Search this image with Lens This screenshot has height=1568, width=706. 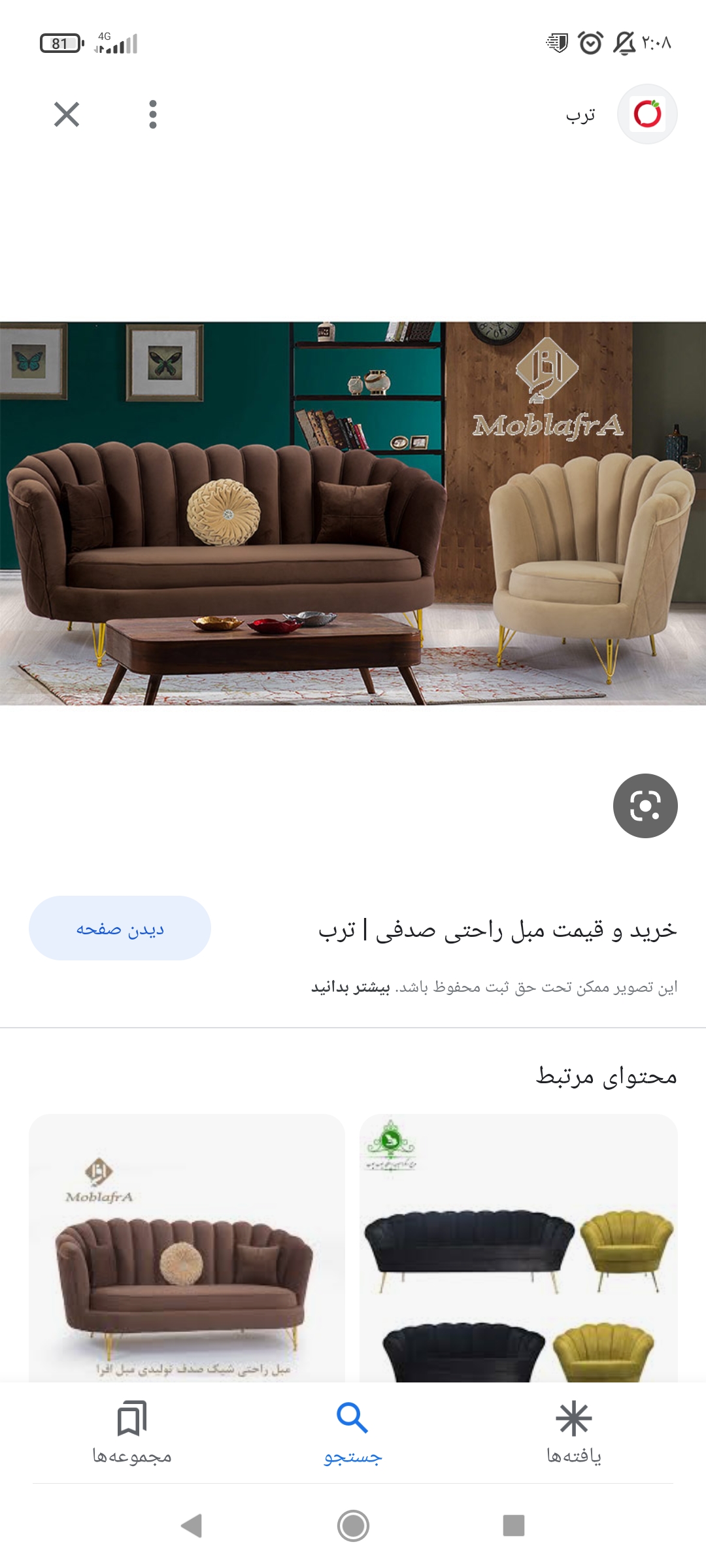point(645,806)
